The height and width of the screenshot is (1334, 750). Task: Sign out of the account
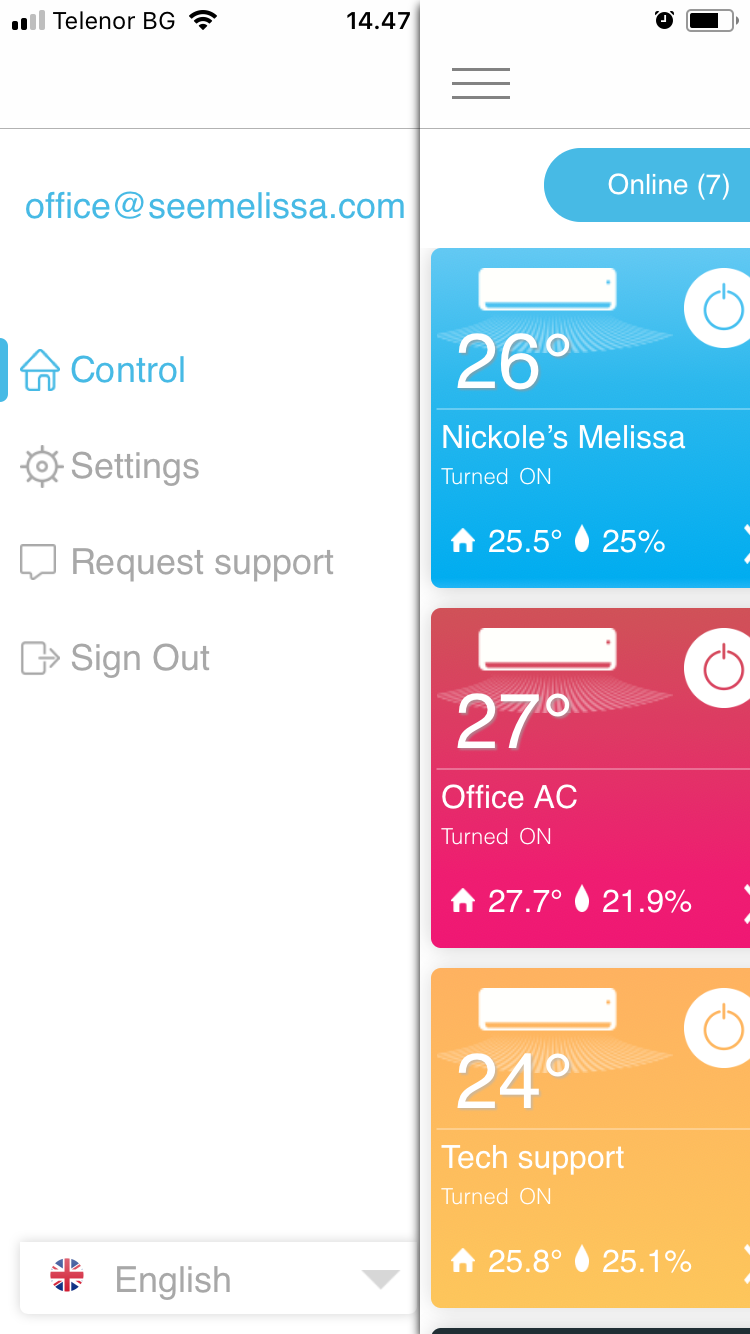tap(115, 658)
